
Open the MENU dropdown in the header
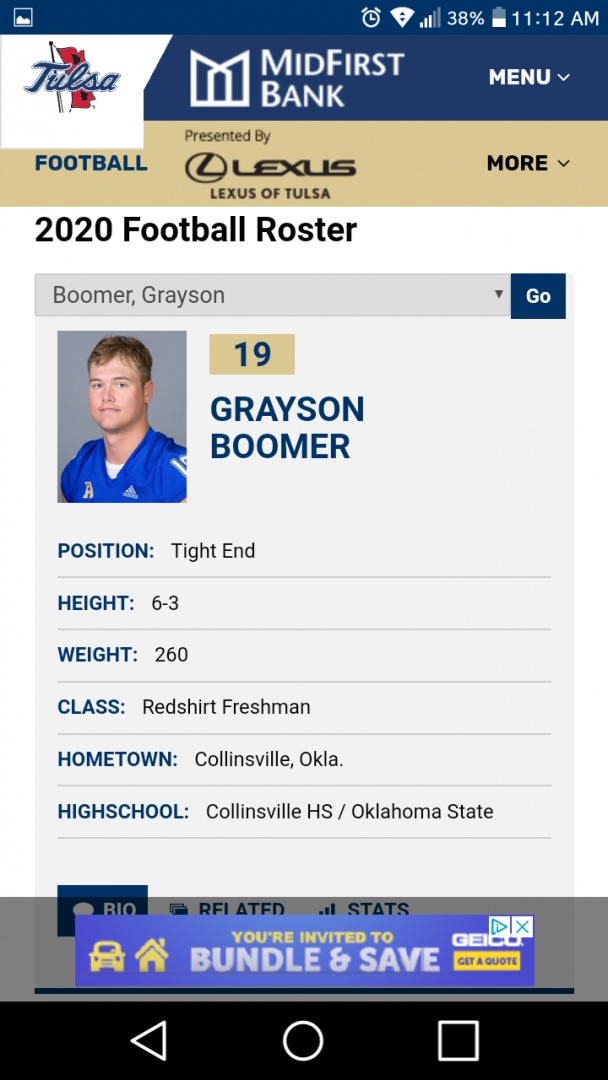528,77
